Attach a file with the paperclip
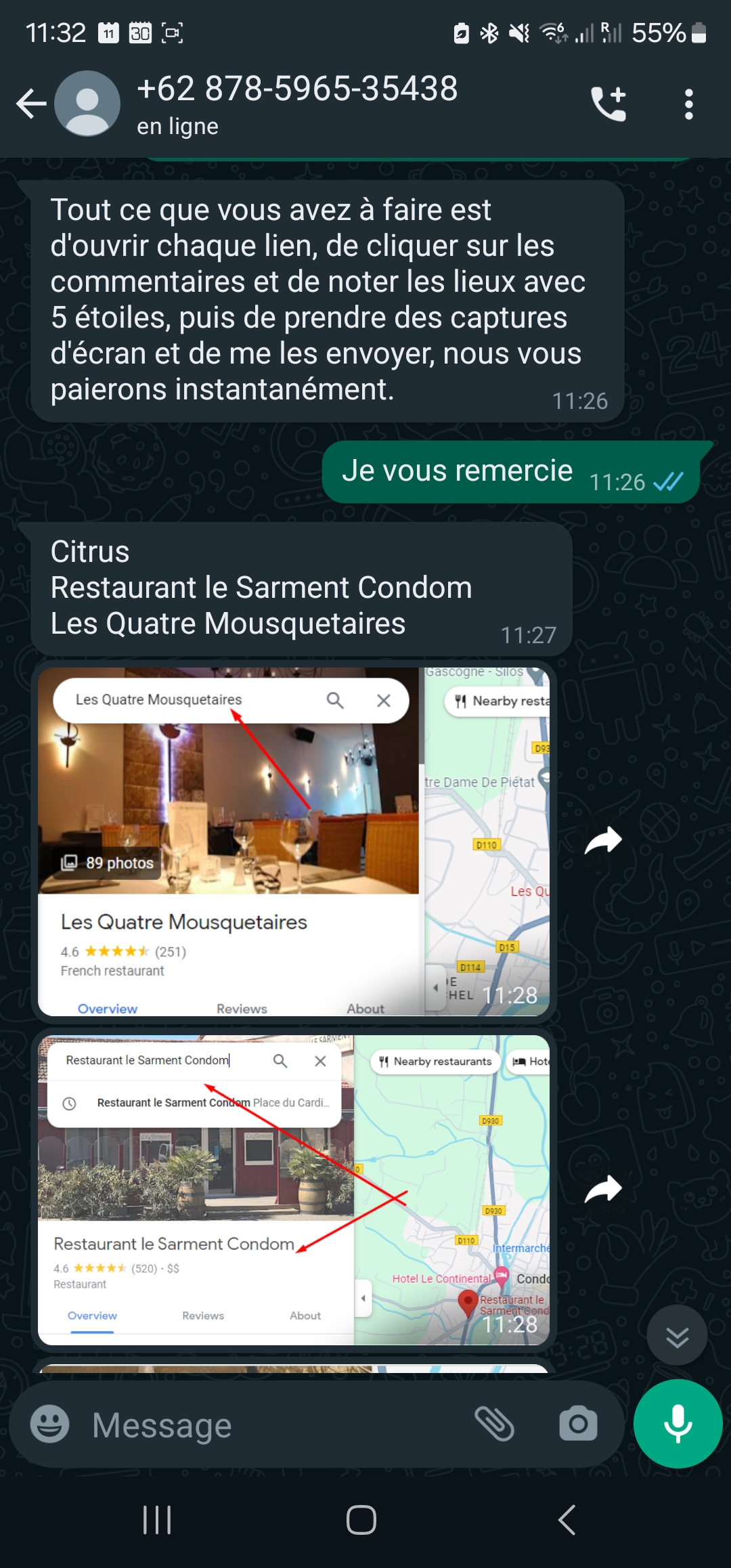 click(495, 1424)
